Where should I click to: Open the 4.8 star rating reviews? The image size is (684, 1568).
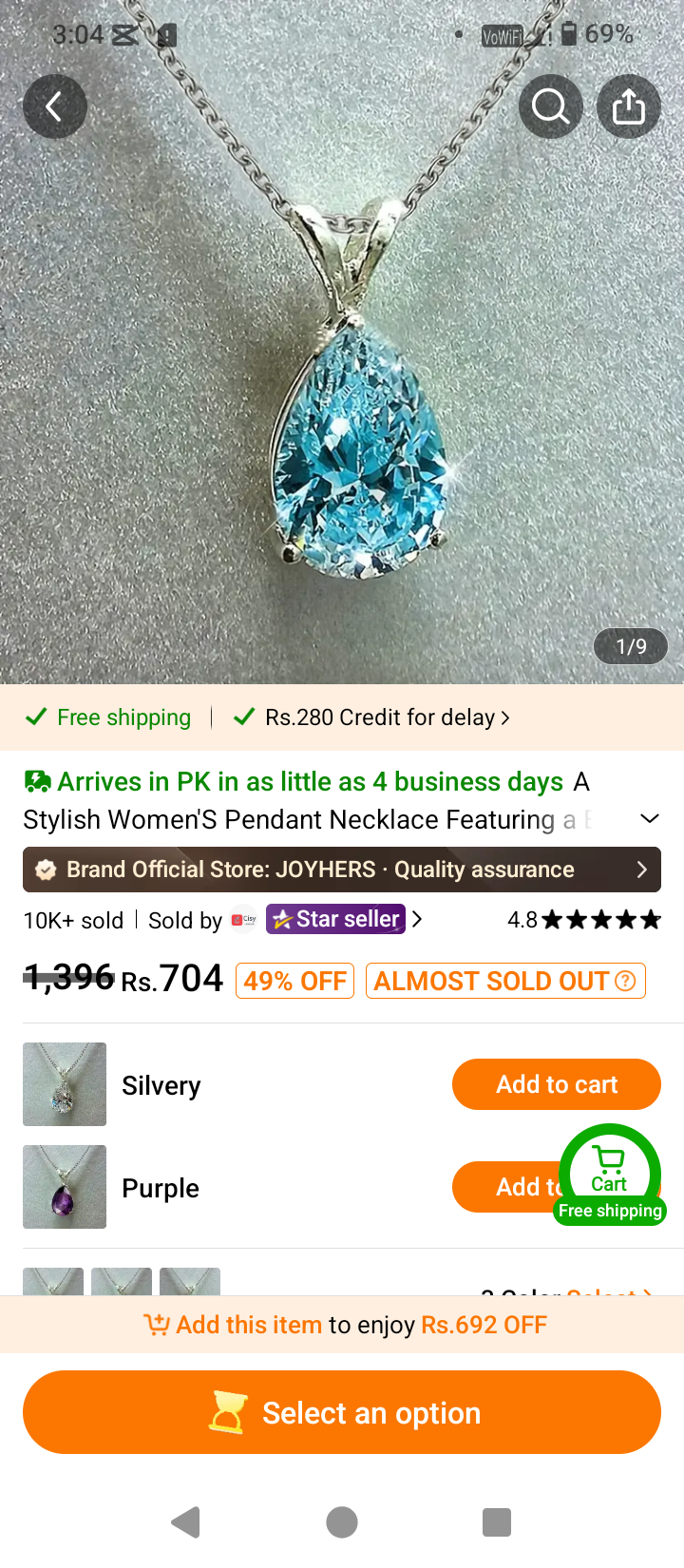click(583, 920)
